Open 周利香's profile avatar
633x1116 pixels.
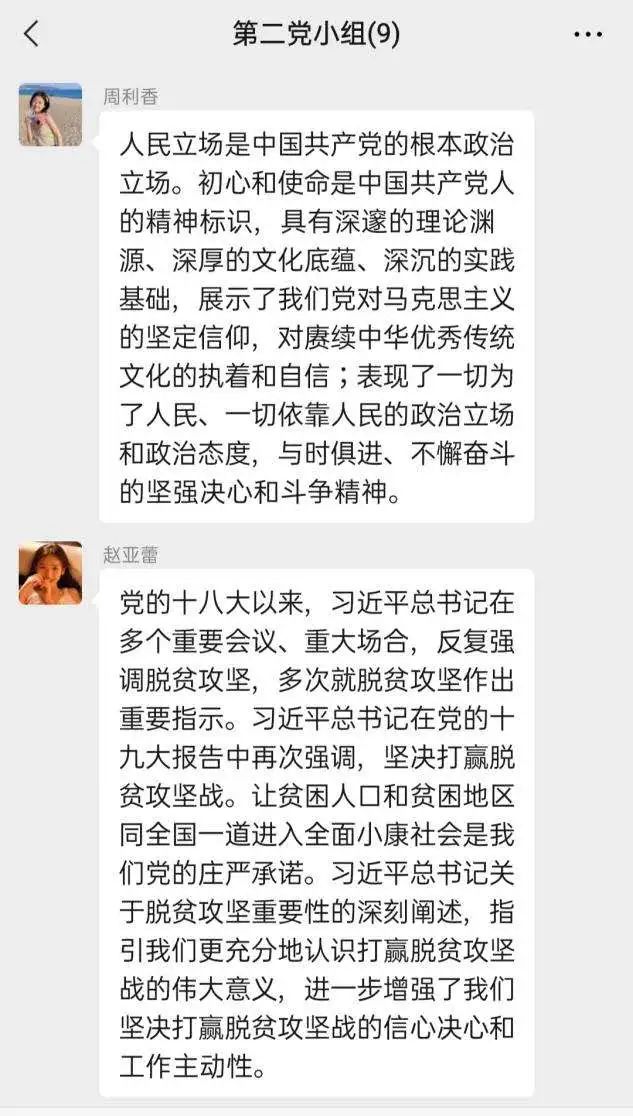(50, 115)
